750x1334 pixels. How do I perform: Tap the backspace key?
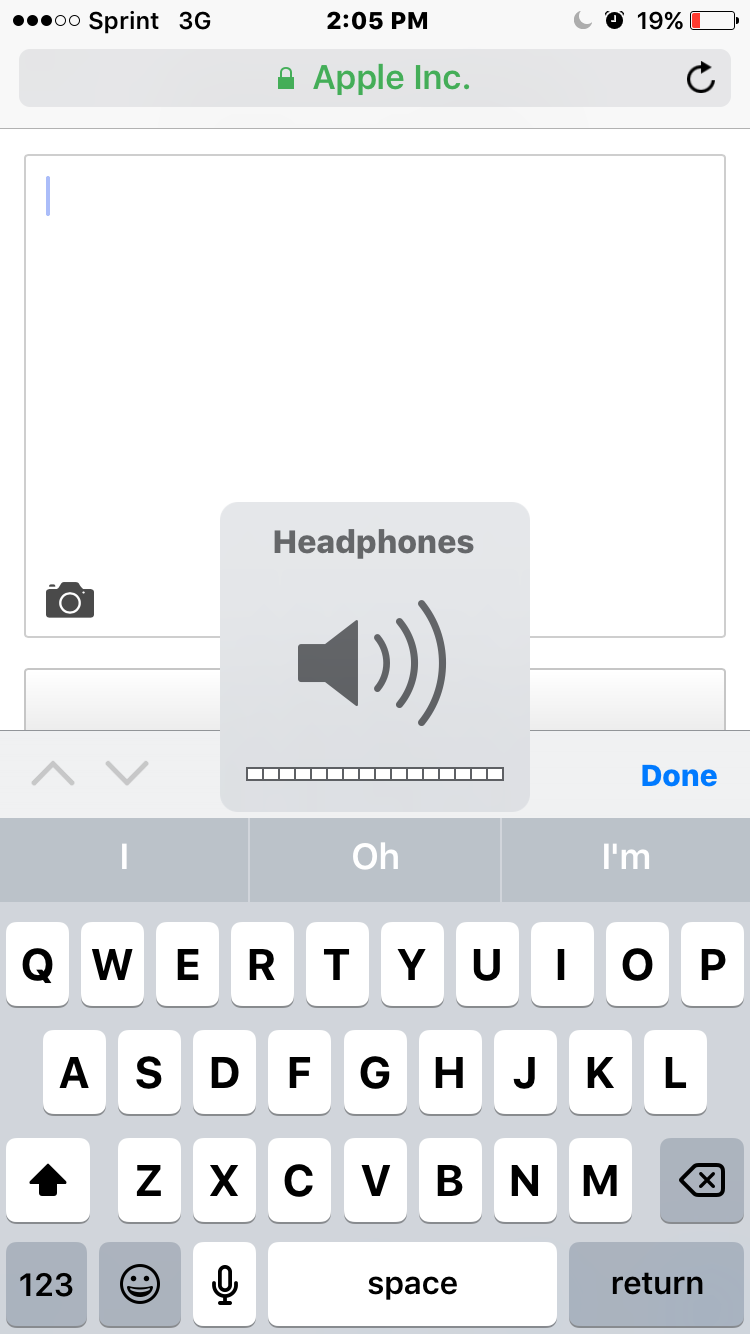point(702,1180)
